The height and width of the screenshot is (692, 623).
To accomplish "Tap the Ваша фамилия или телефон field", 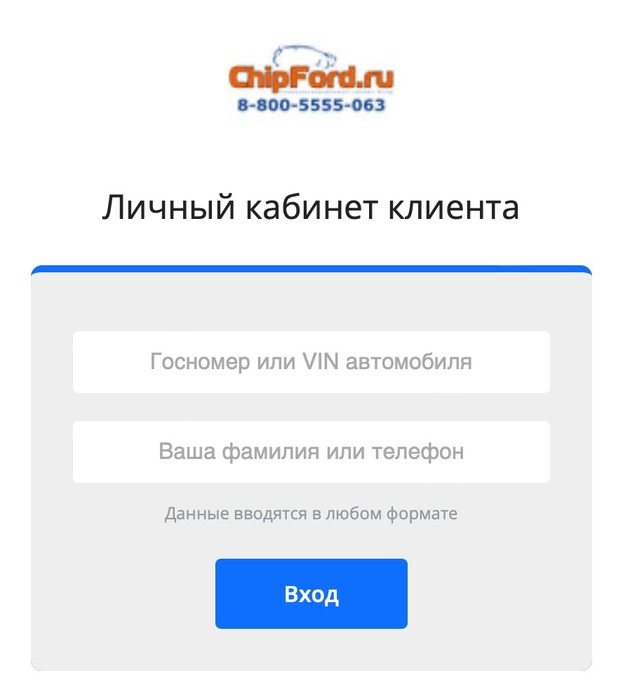I will click(x=311, y=452).
